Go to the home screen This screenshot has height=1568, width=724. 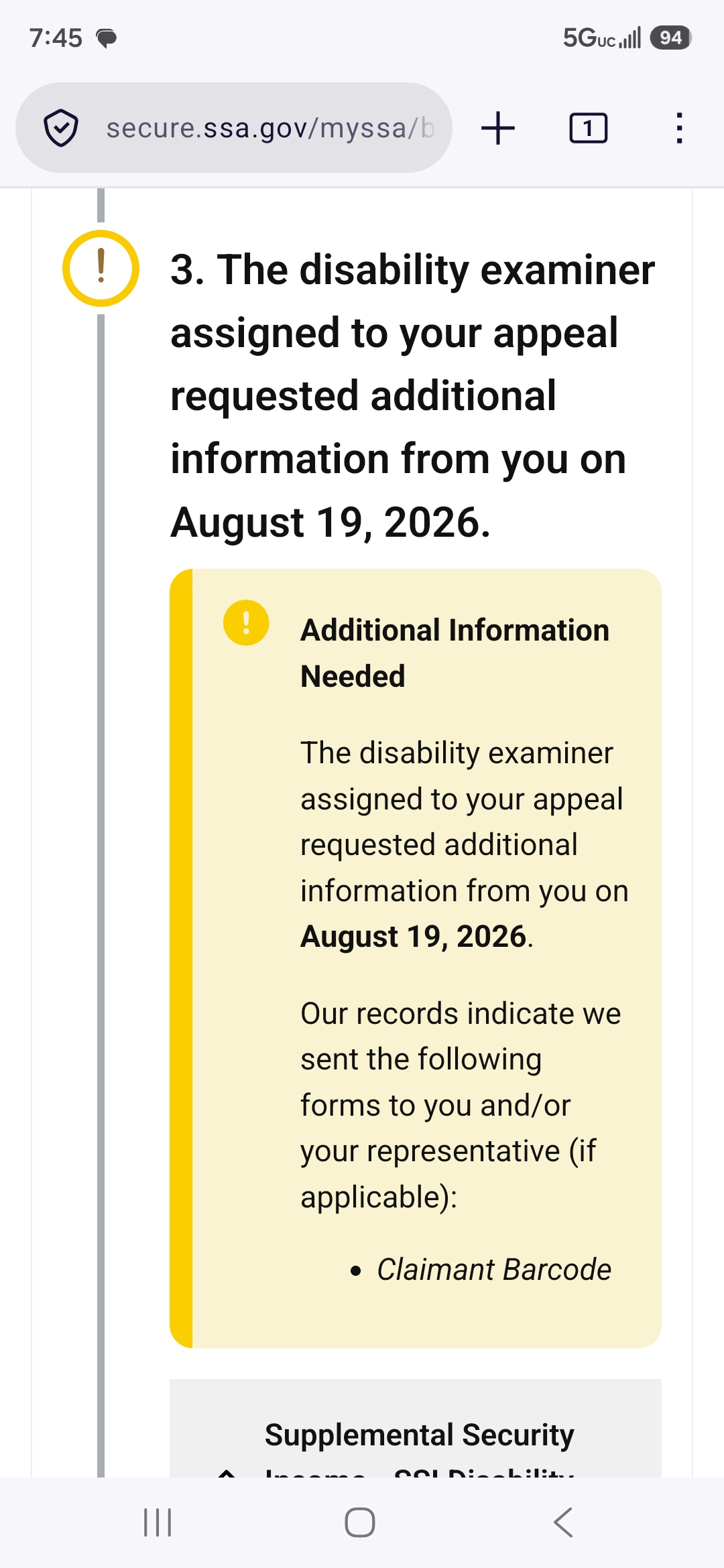[360, 1522]
